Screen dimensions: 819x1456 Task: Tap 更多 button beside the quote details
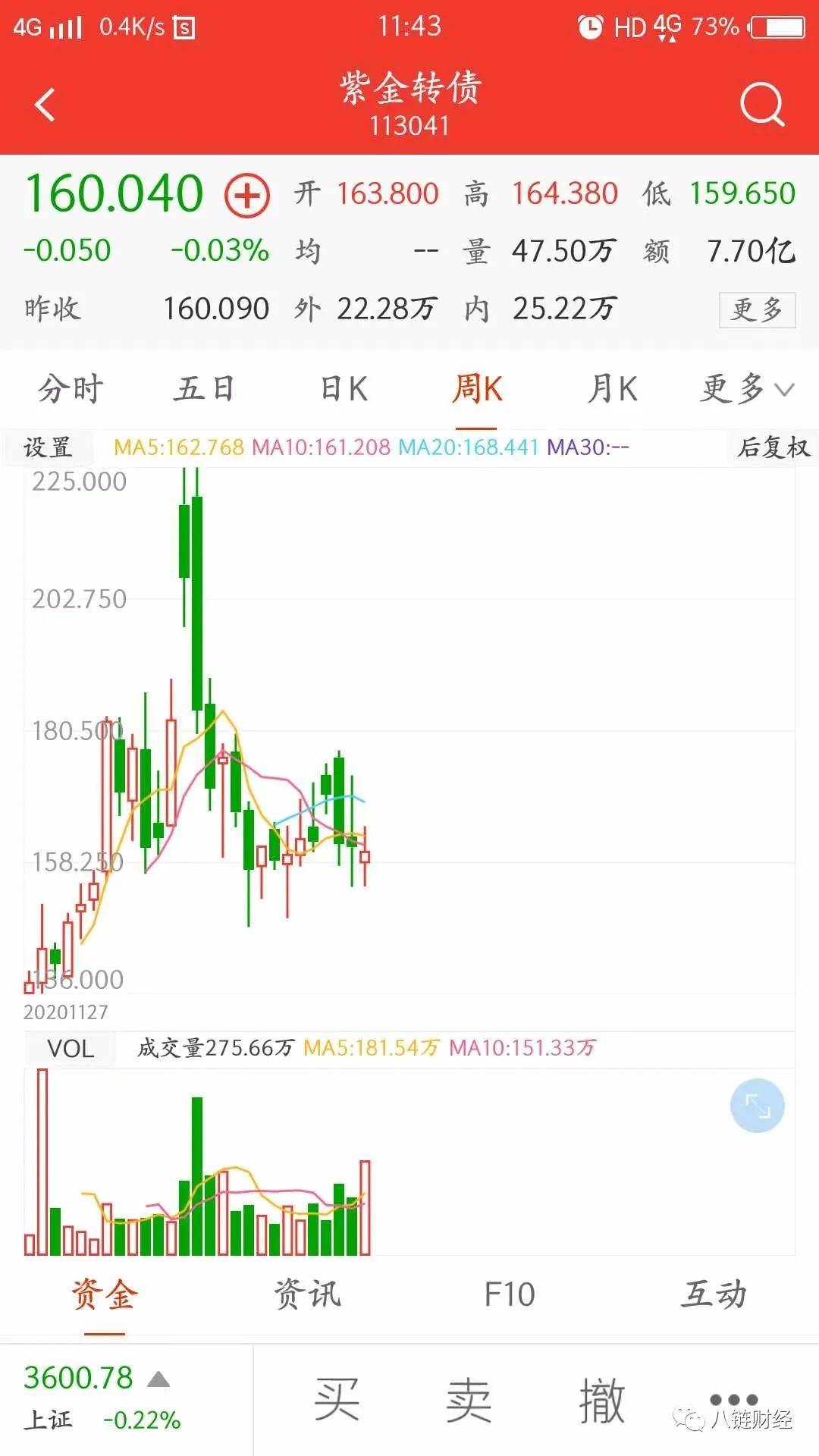click(757, 309)
